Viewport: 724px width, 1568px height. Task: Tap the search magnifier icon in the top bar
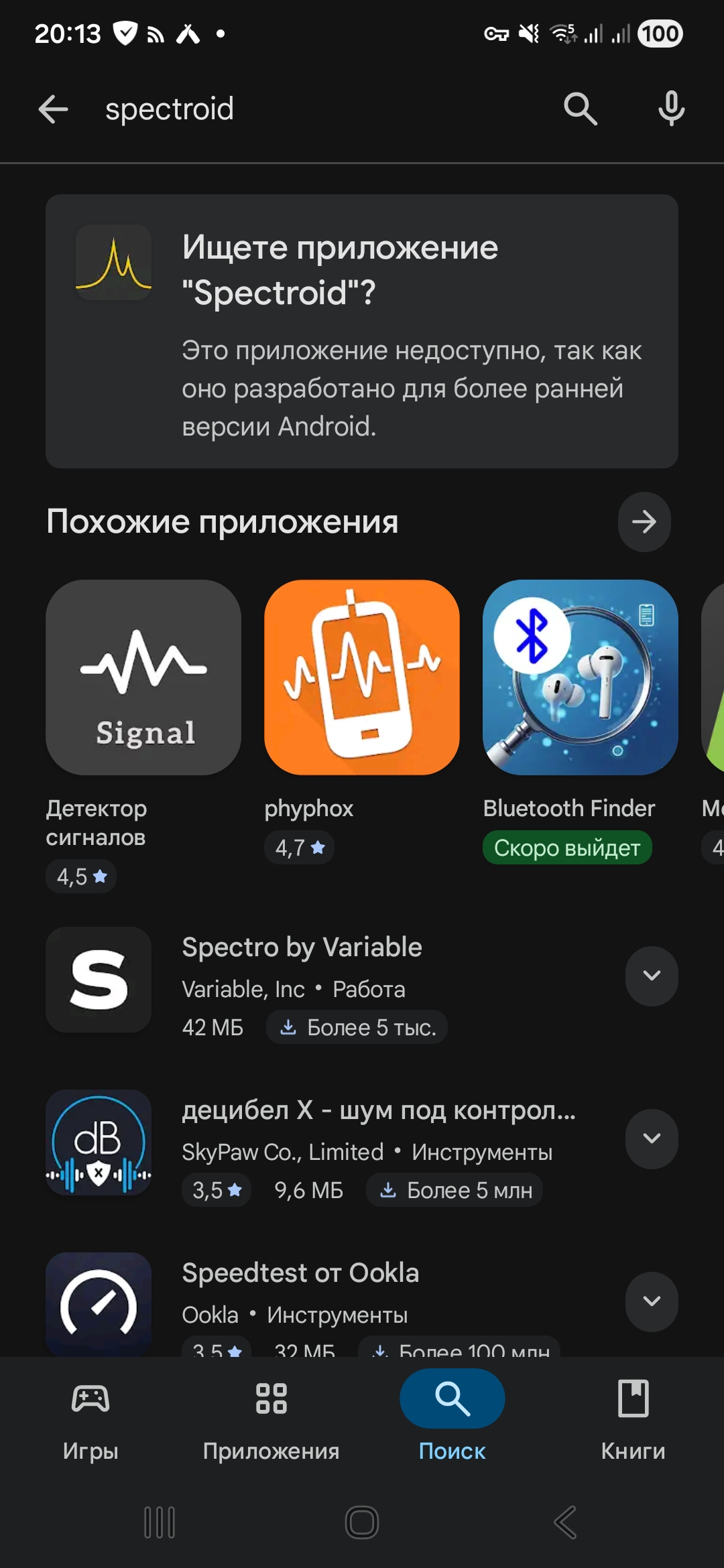pos(580,109)
